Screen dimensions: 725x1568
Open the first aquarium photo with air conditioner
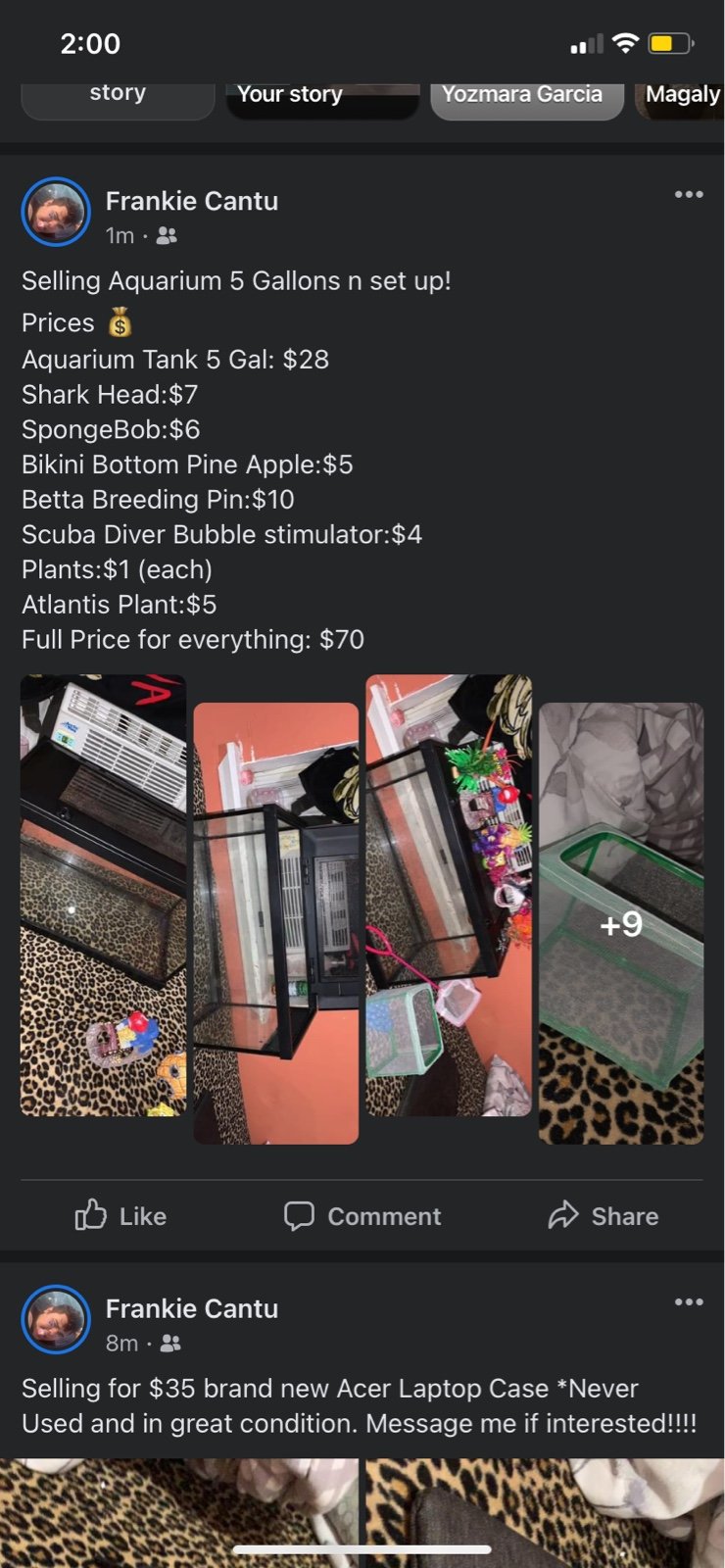(103, 895)
